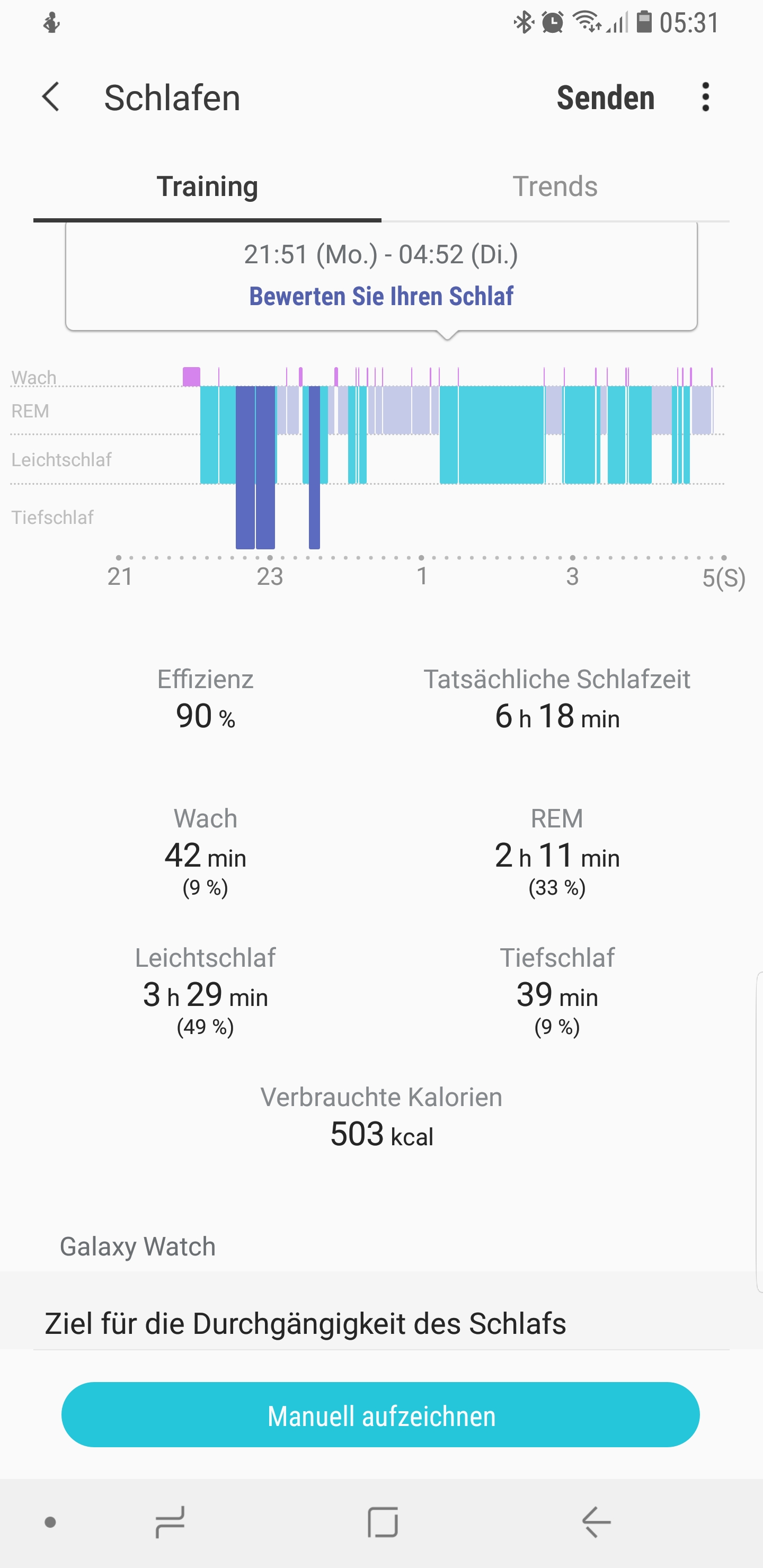Image resolution: width=763 pixels, height=1568 pixels.
Task: Tap Bewerten Sie Ihren Schlaf
Action: pyautogui.click(x=381, y=297)
